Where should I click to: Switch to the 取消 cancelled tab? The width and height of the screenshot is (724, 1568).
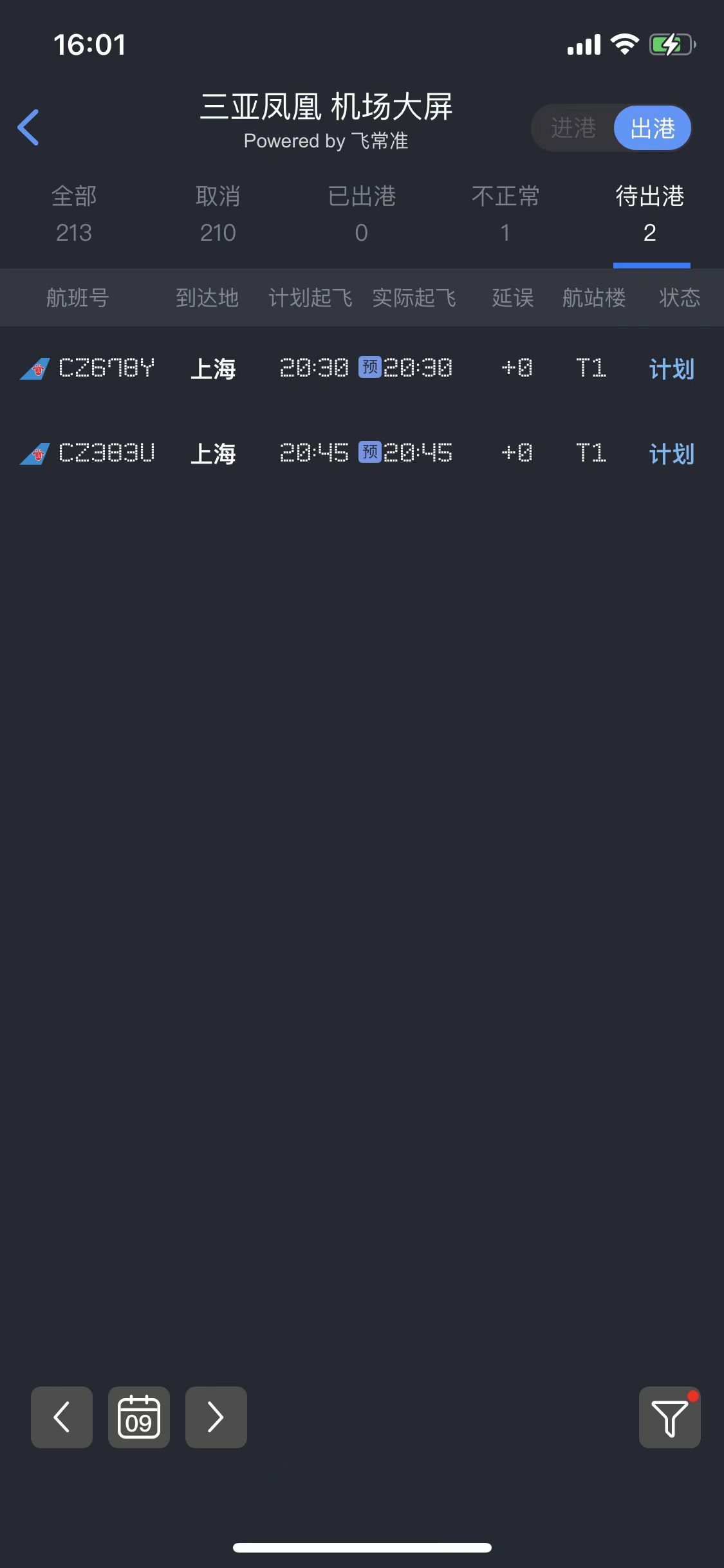point(218,214)
